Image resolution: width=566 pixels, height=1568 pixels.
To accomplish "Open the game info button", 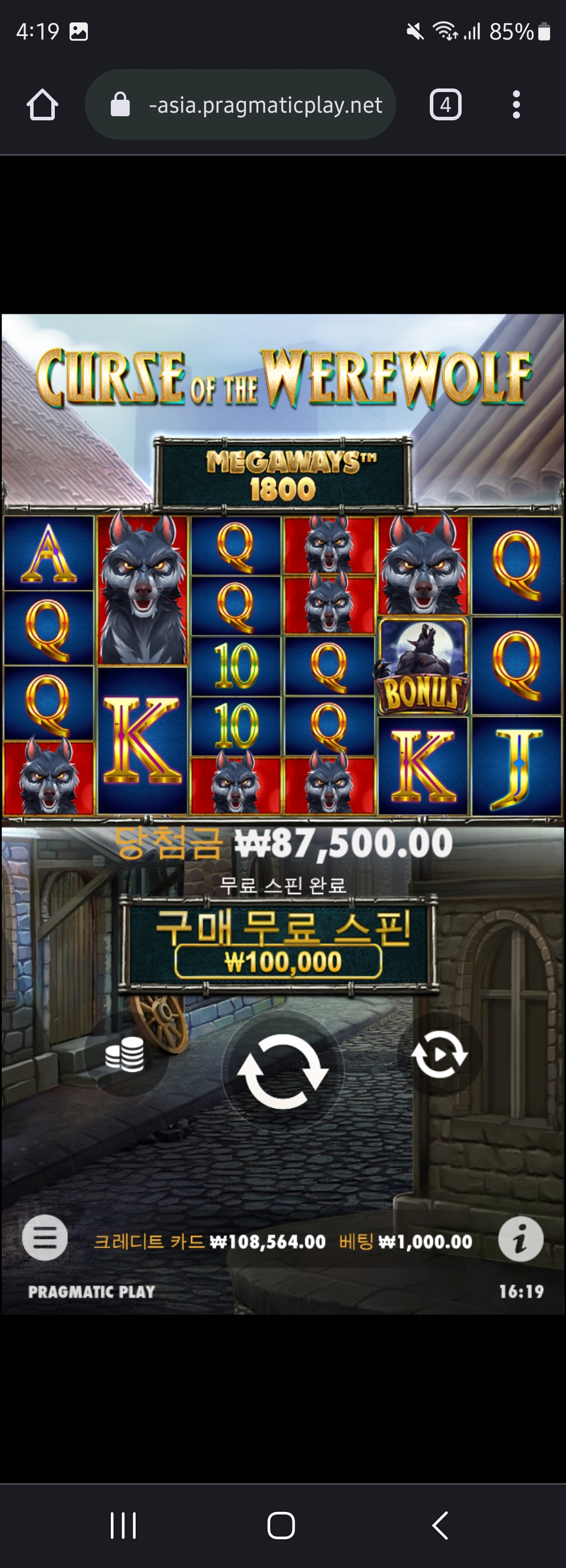I will pyautogui.click(x=521, y=1239).
